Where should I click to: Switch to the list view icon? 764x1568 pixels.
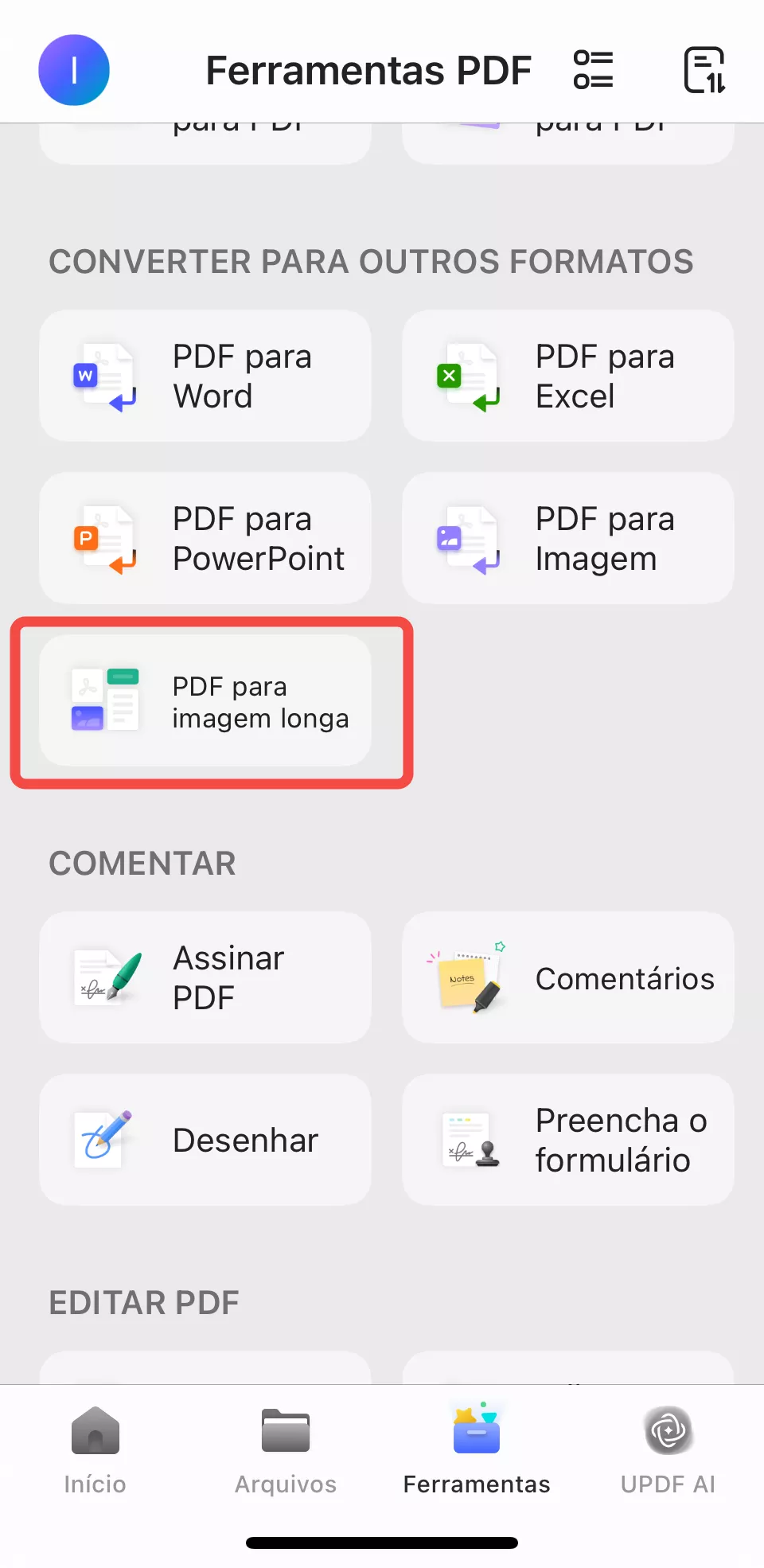(x=594, y=70)
